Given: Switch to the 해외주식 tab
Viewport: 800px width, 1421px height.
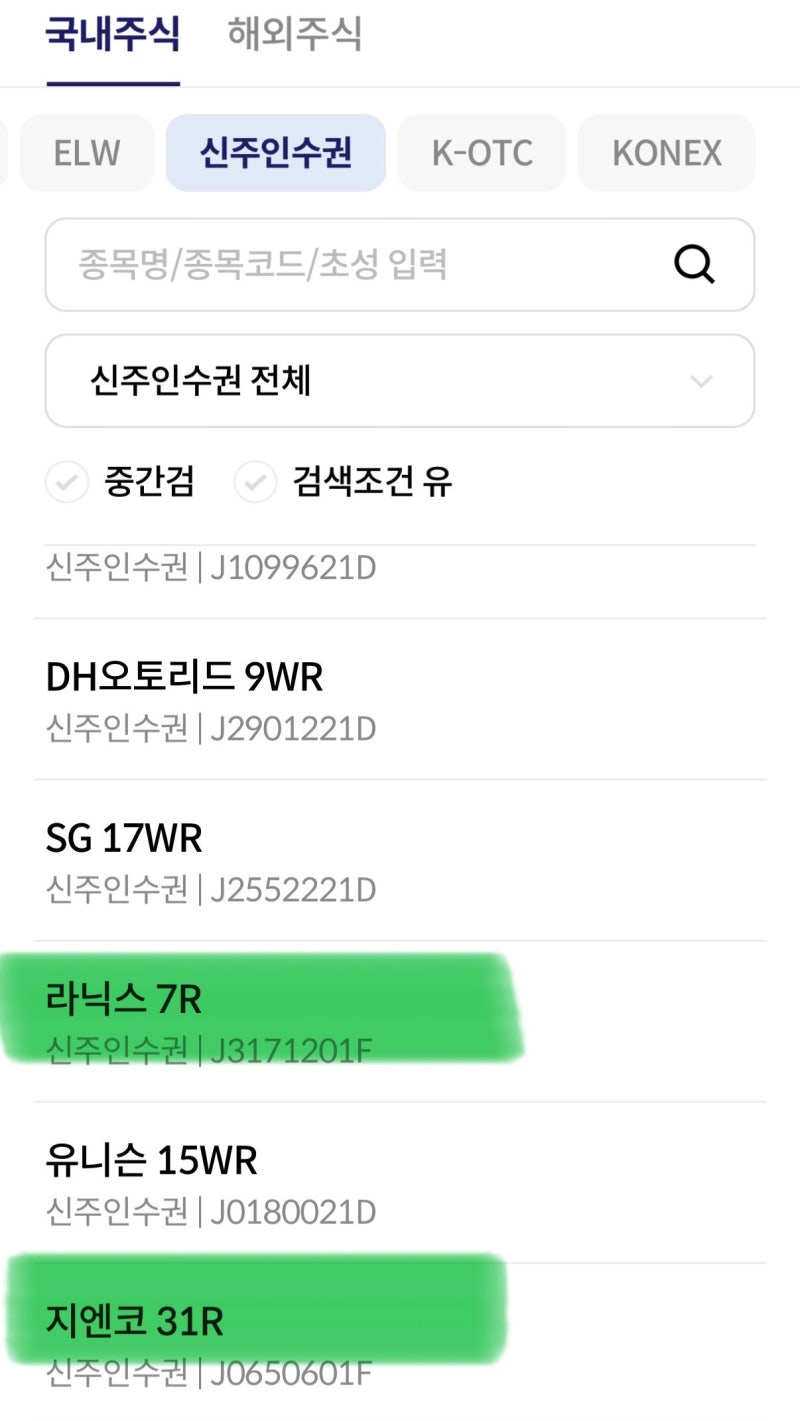Looking at the screenshot, I should click(x=295, y=35).
